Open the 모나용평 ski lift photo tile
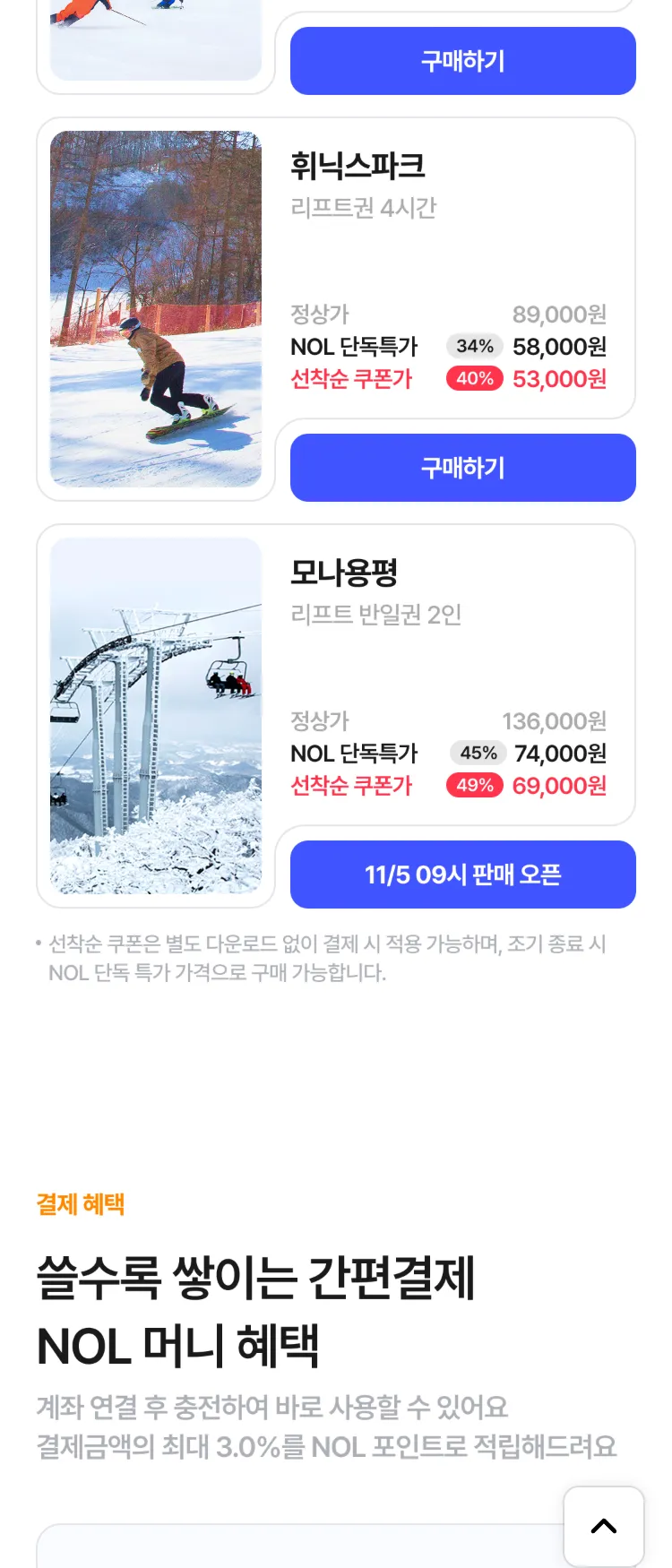Viewport: 672px width, 1568px height. point(156,716)
